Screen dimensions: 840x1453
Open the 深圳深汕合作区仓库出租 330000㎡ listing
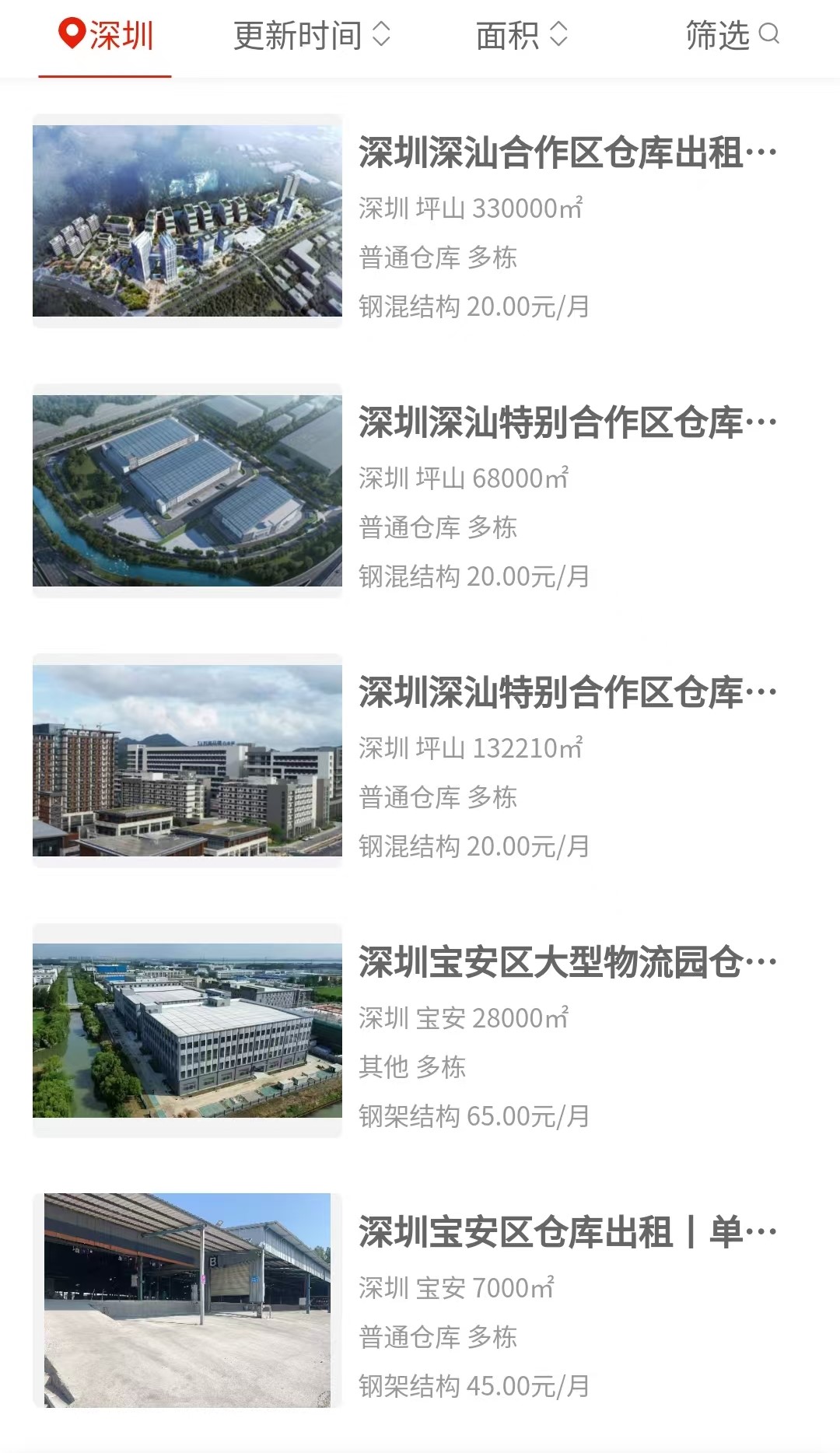[x=420, y=221]
